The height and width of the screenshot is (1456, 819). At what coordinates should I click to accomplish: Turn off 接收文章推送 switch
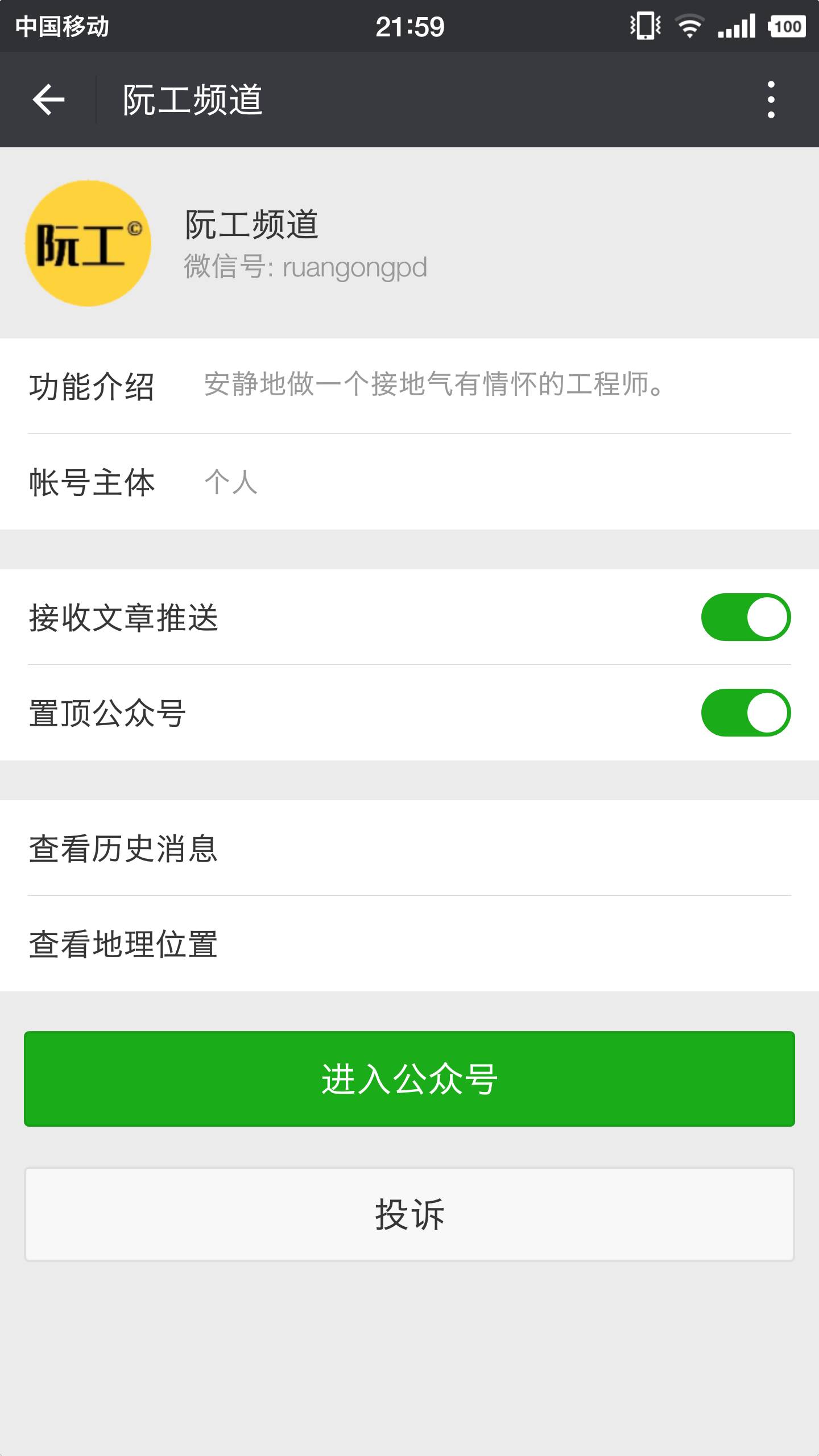pos(746,617)
